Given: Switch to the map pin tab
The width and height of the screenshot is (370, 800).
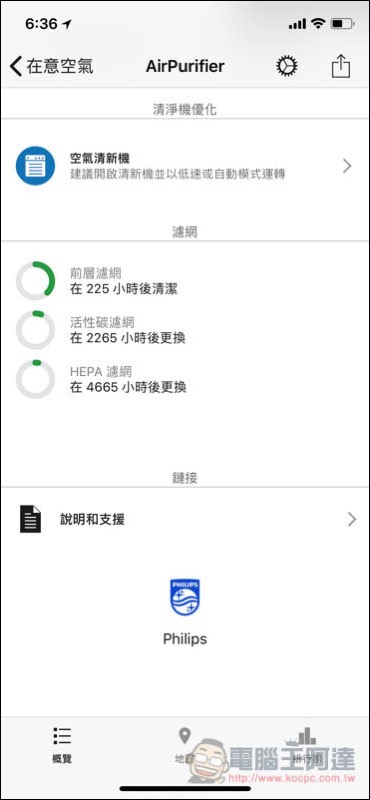Looking at the screenshot, I should click(184, 746).
